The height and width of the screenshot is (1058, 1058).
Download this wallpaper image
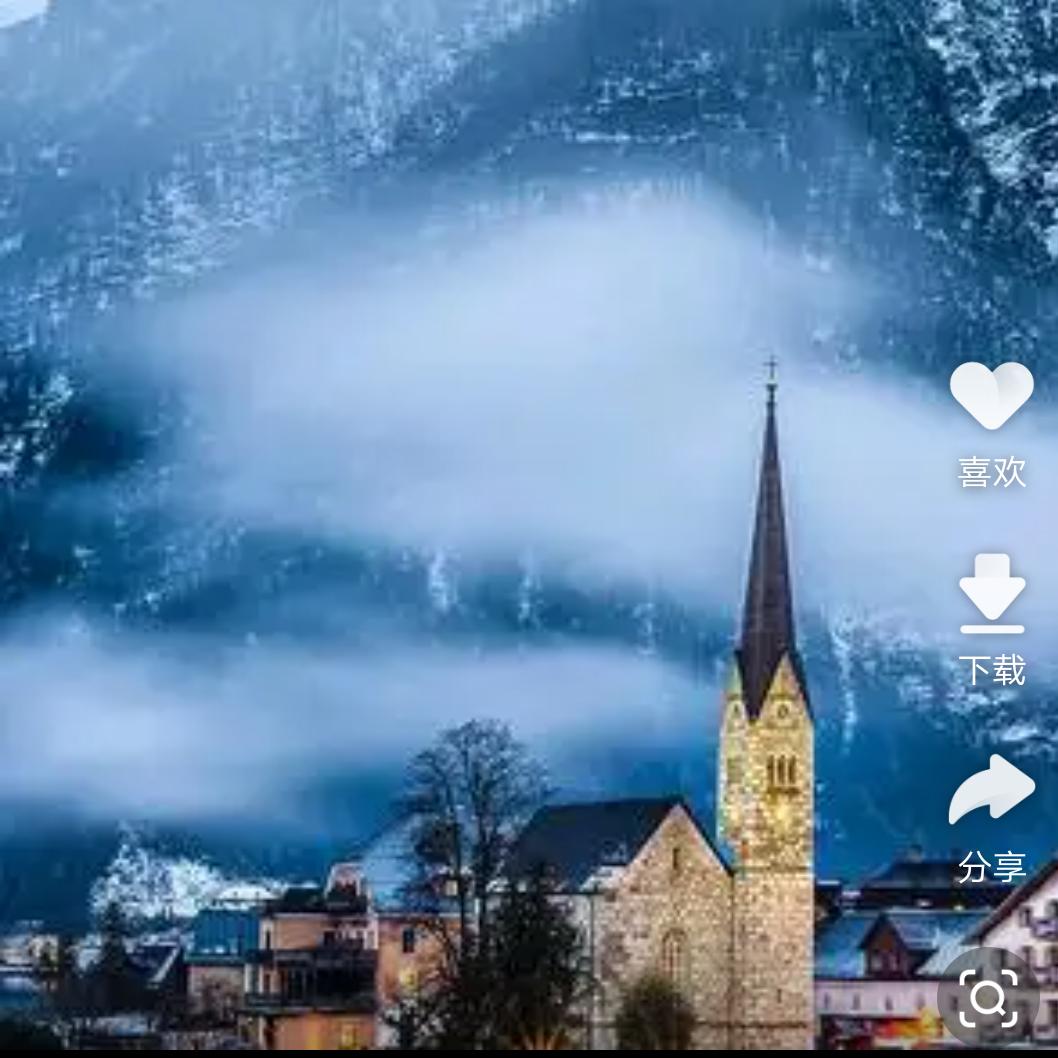[x=991, y=594]
